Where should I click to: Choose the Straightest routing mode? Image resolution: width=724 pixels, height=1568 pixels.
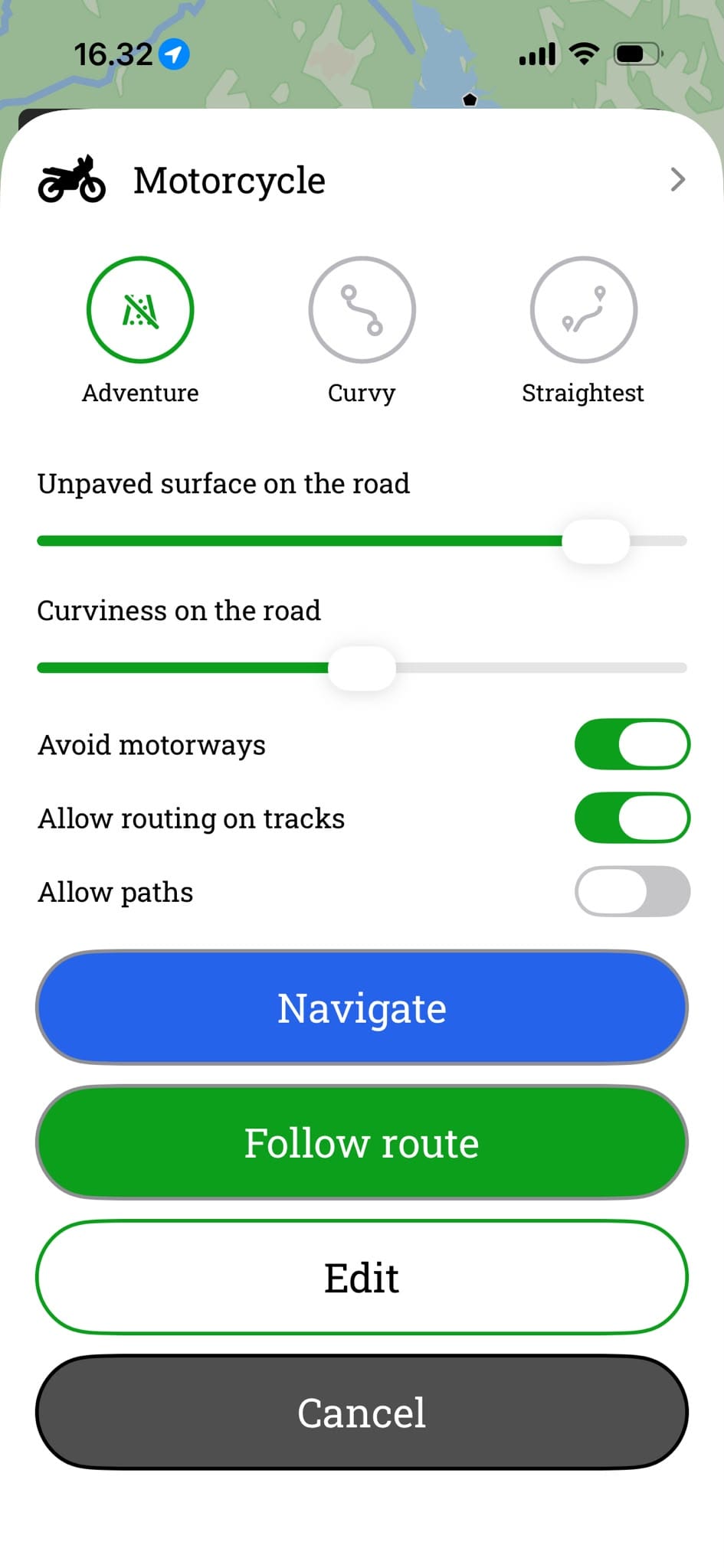click(583, 309)
